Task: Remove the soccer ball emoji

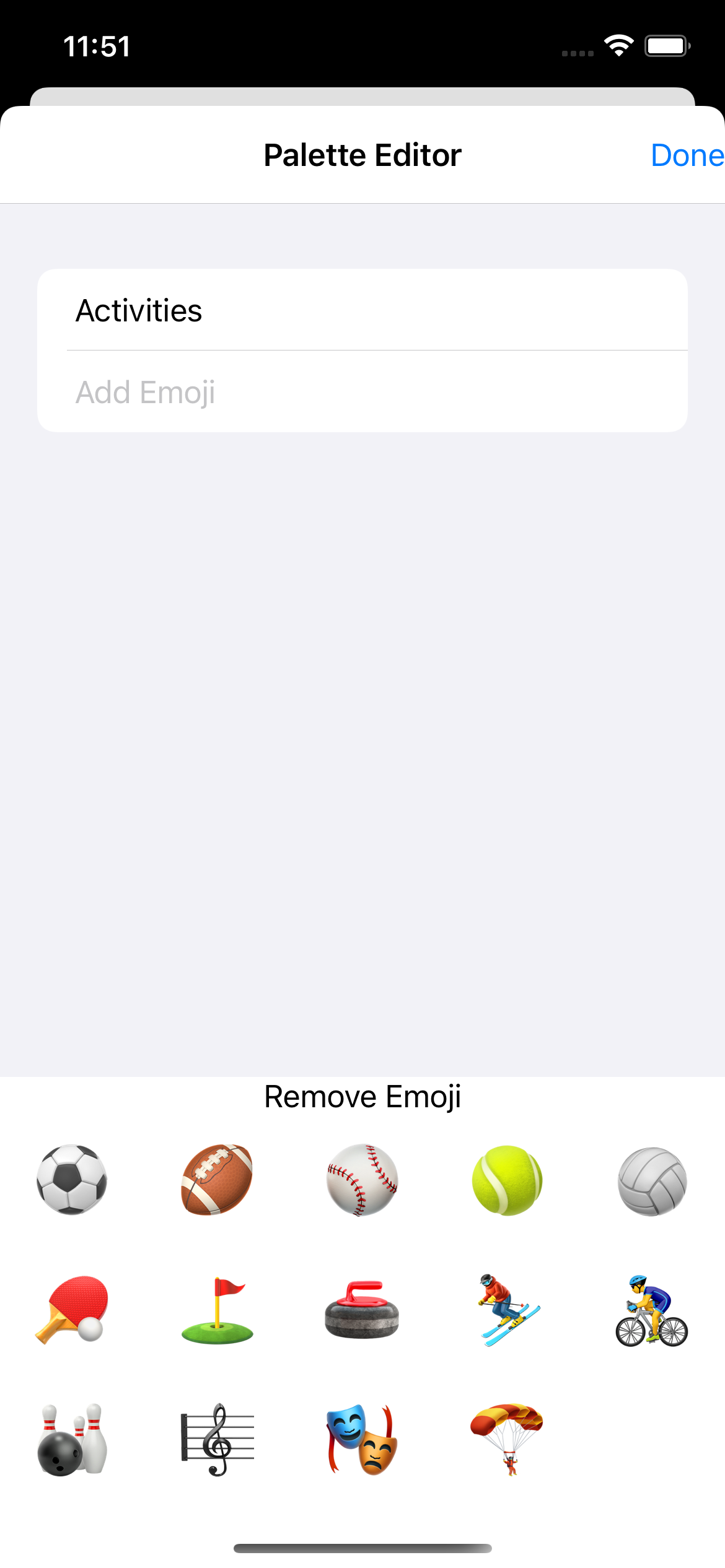Action: [72, 1180]
